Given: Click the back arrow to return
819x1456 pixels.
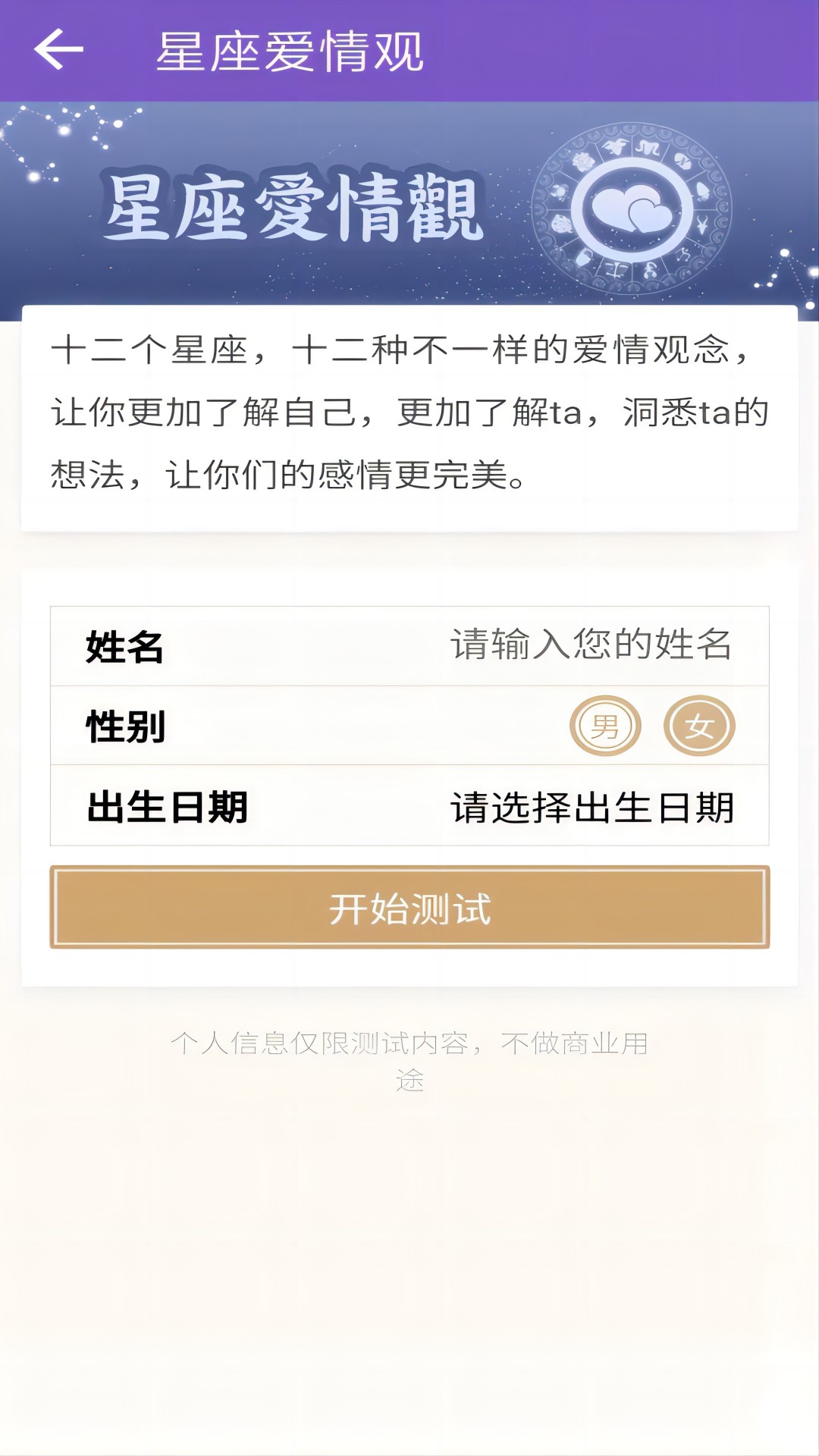Looking at the screenshot, I should pyautogui.click(x=57, y=51).
